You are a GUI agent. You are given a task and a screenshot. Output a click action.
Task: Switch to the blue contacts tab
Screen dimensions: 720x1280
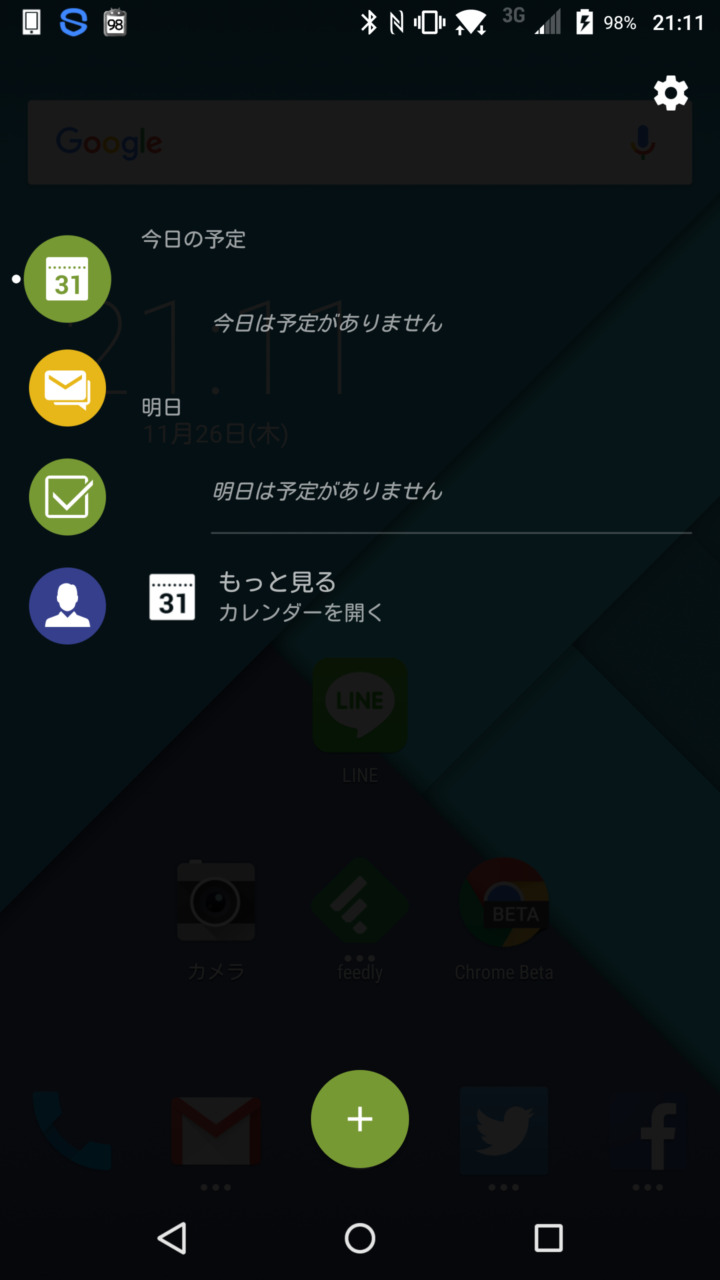[x=67, y=606]
